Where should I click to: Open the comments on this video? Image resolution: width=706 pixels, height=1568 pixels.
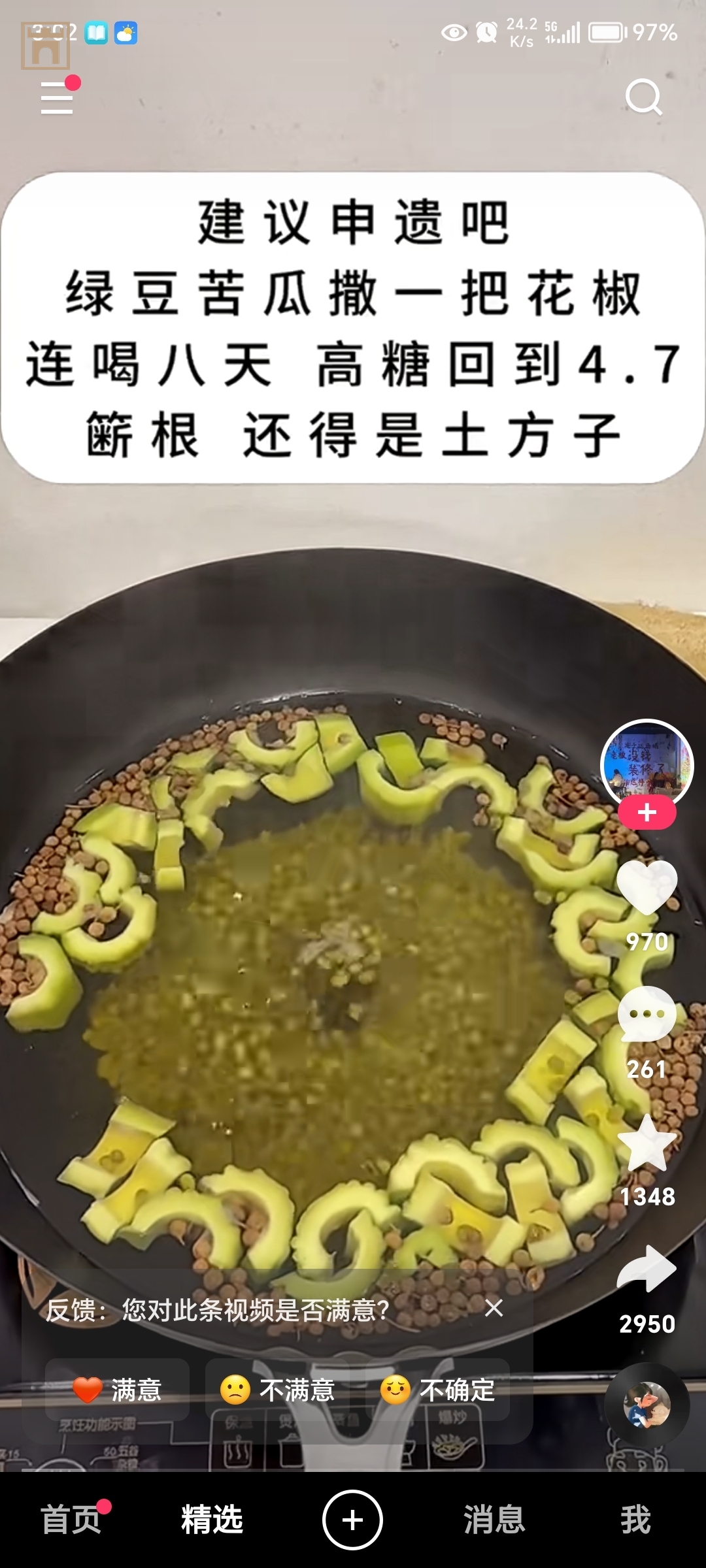tap(647, 1014)
